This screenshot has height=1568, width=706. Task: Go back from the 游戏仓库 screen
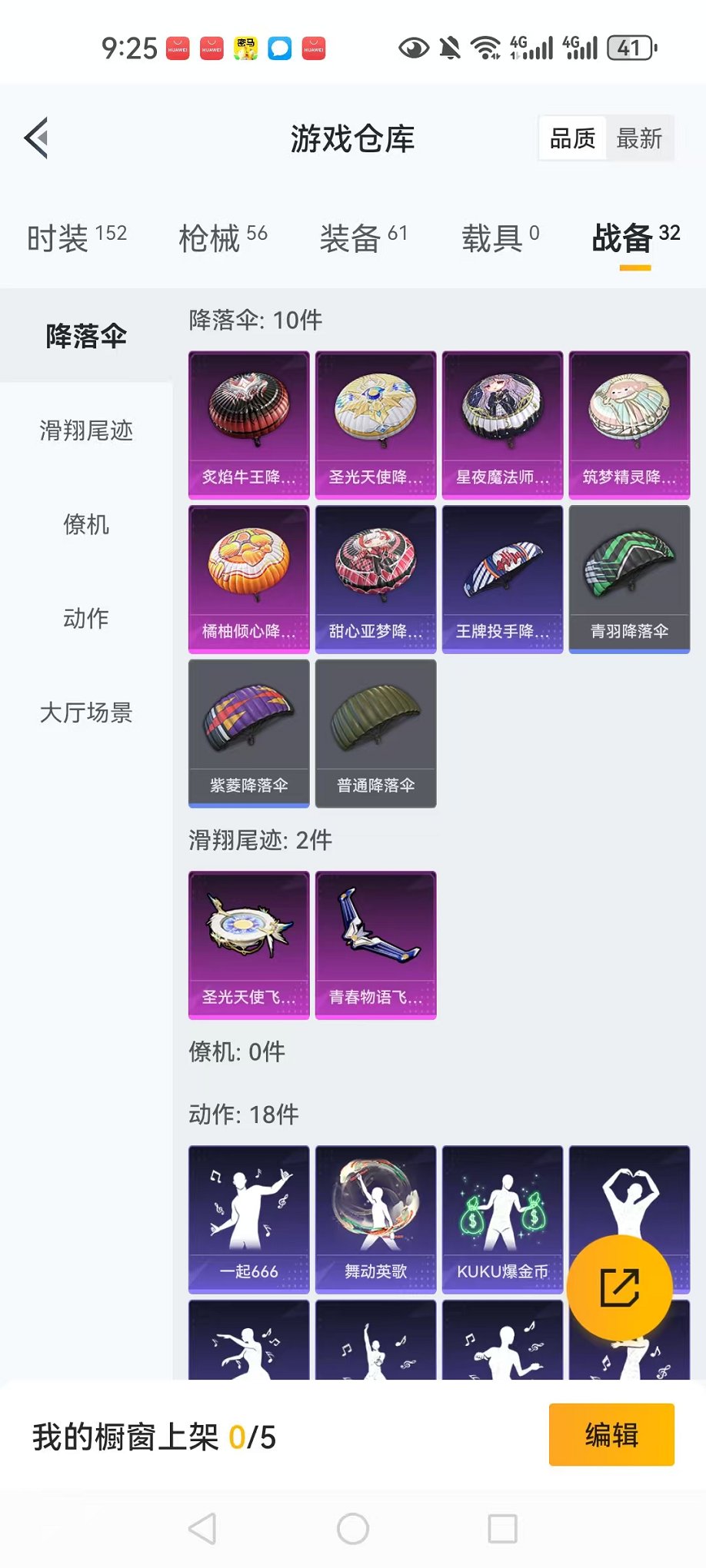(37, 138)
